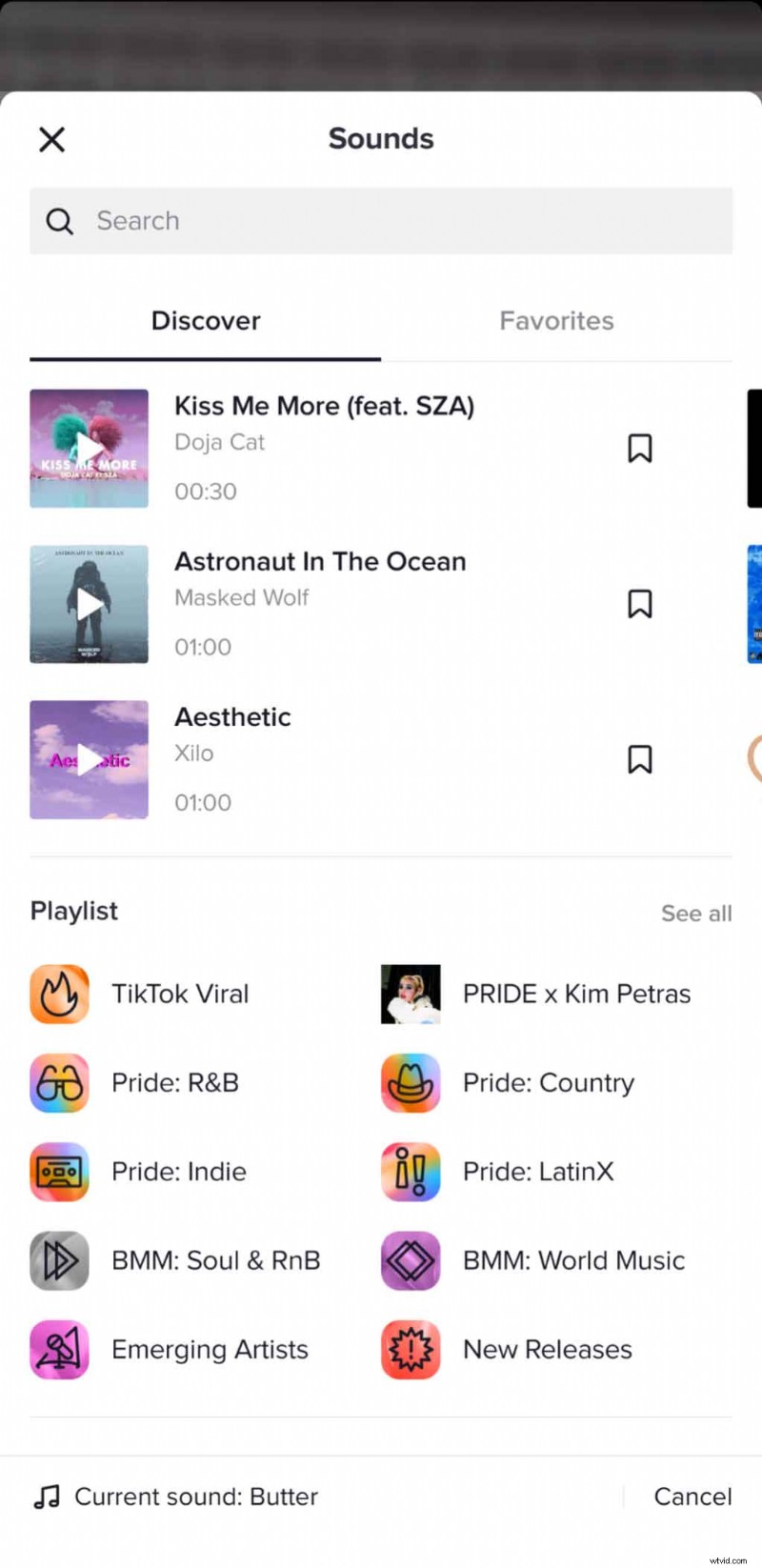Screen dimensions: 762x1568
Task: Play the Astronaut In The Ocean preview
Action: (x=89, y=603)
